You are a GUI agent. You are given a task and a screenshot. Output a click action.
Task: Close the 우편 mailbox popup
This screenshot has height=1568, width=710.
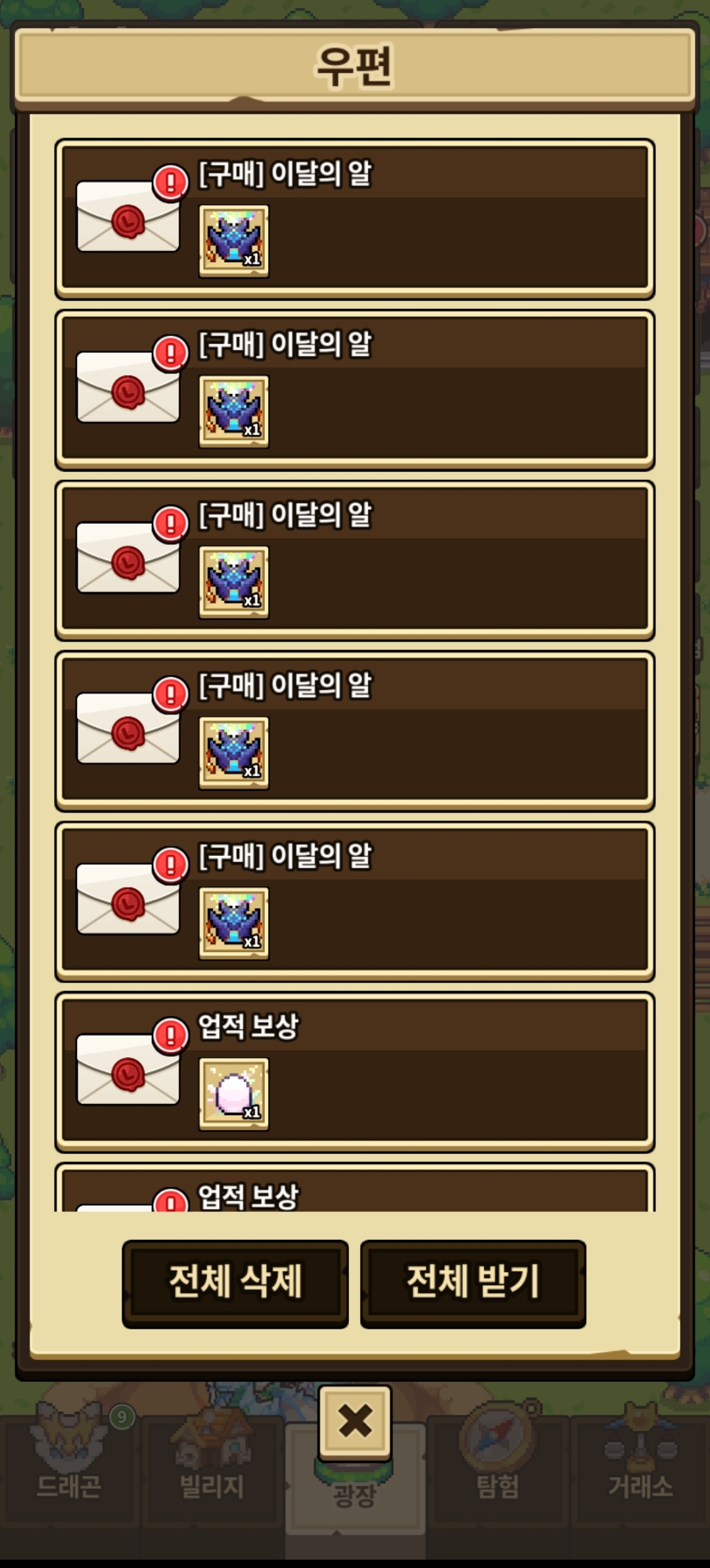pos(355,1422)
